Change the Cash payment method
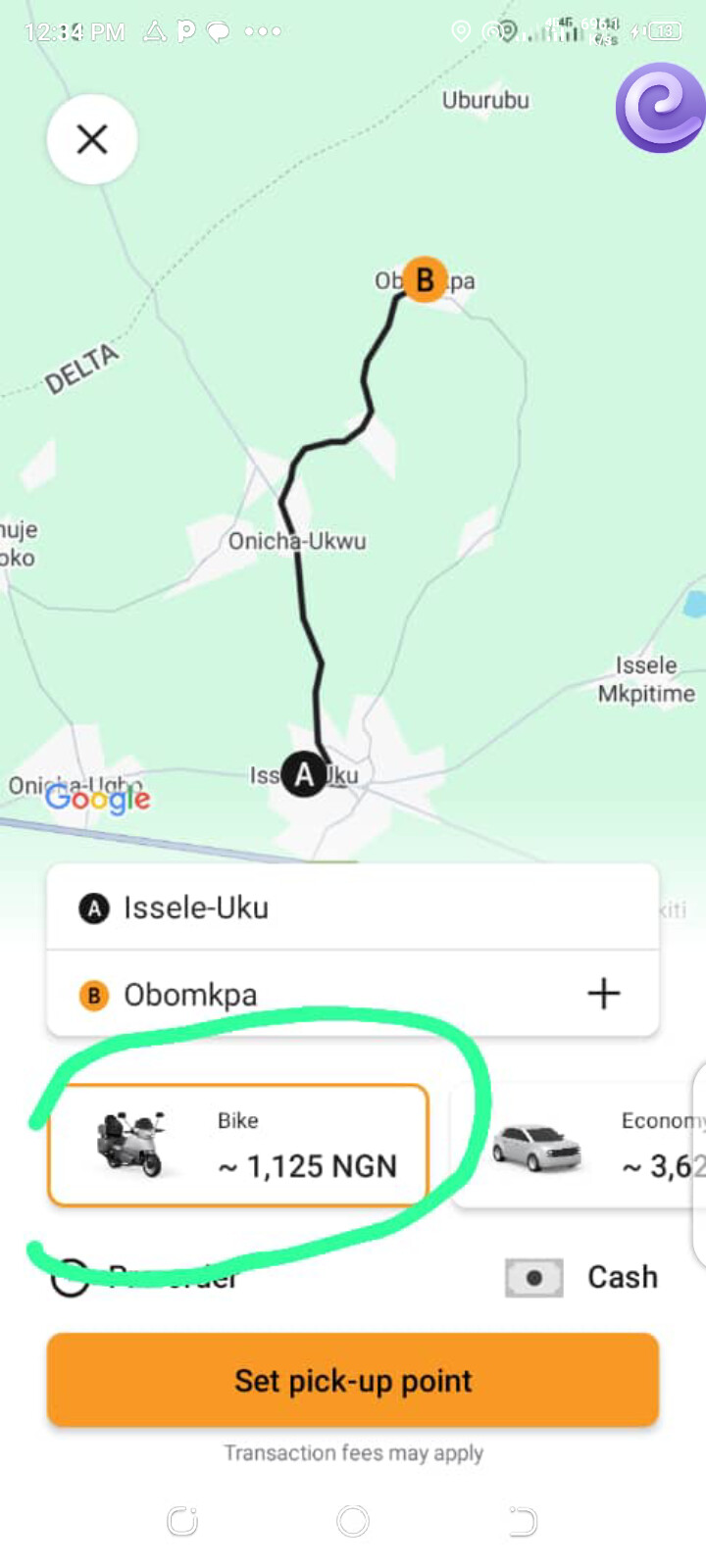706x1568 pixels. [x=583, y=1277]
